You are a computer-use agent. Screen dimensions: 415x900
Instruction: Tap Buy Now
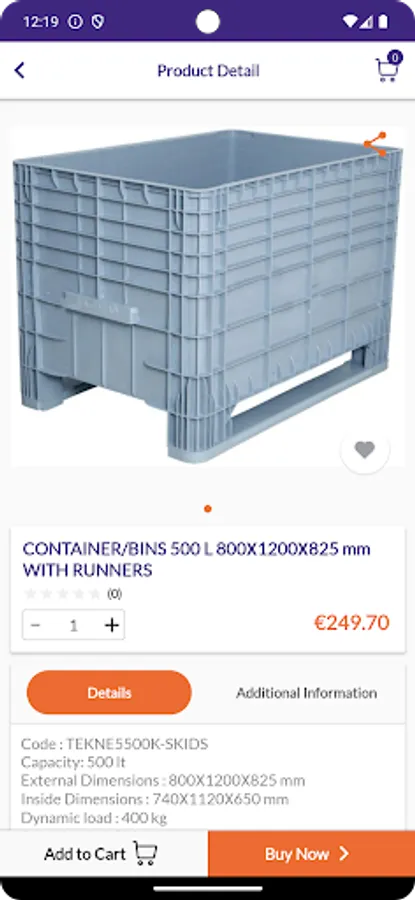(x=311, y=854)
